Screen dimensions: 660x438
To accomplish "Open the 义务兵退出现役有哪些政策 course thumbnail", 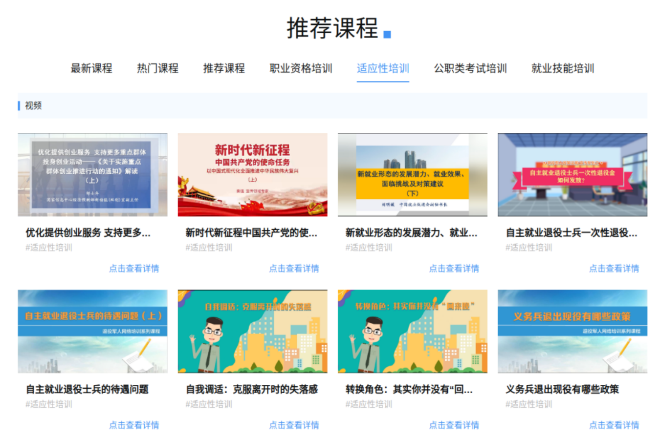I will click(x=572, y=332).
